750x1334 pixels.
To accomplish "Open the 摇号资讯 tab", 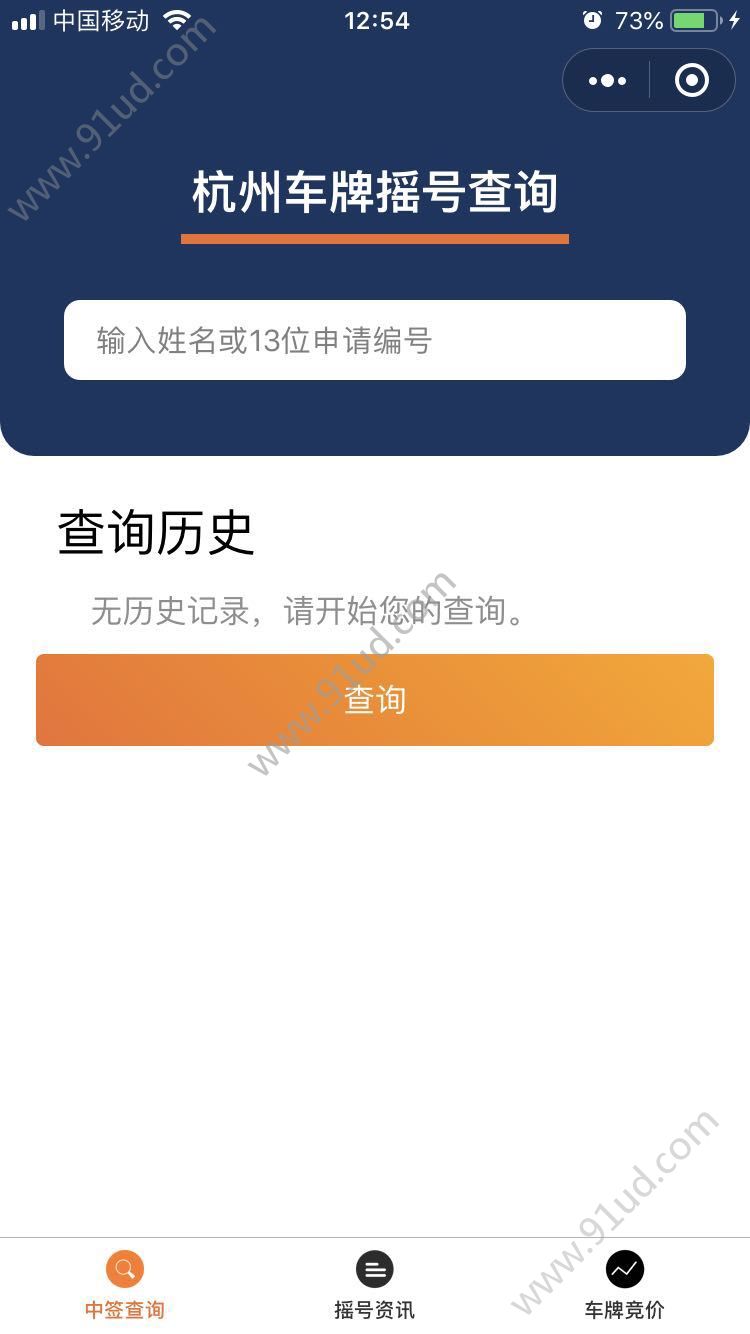I will click(x=375, y=1286).
